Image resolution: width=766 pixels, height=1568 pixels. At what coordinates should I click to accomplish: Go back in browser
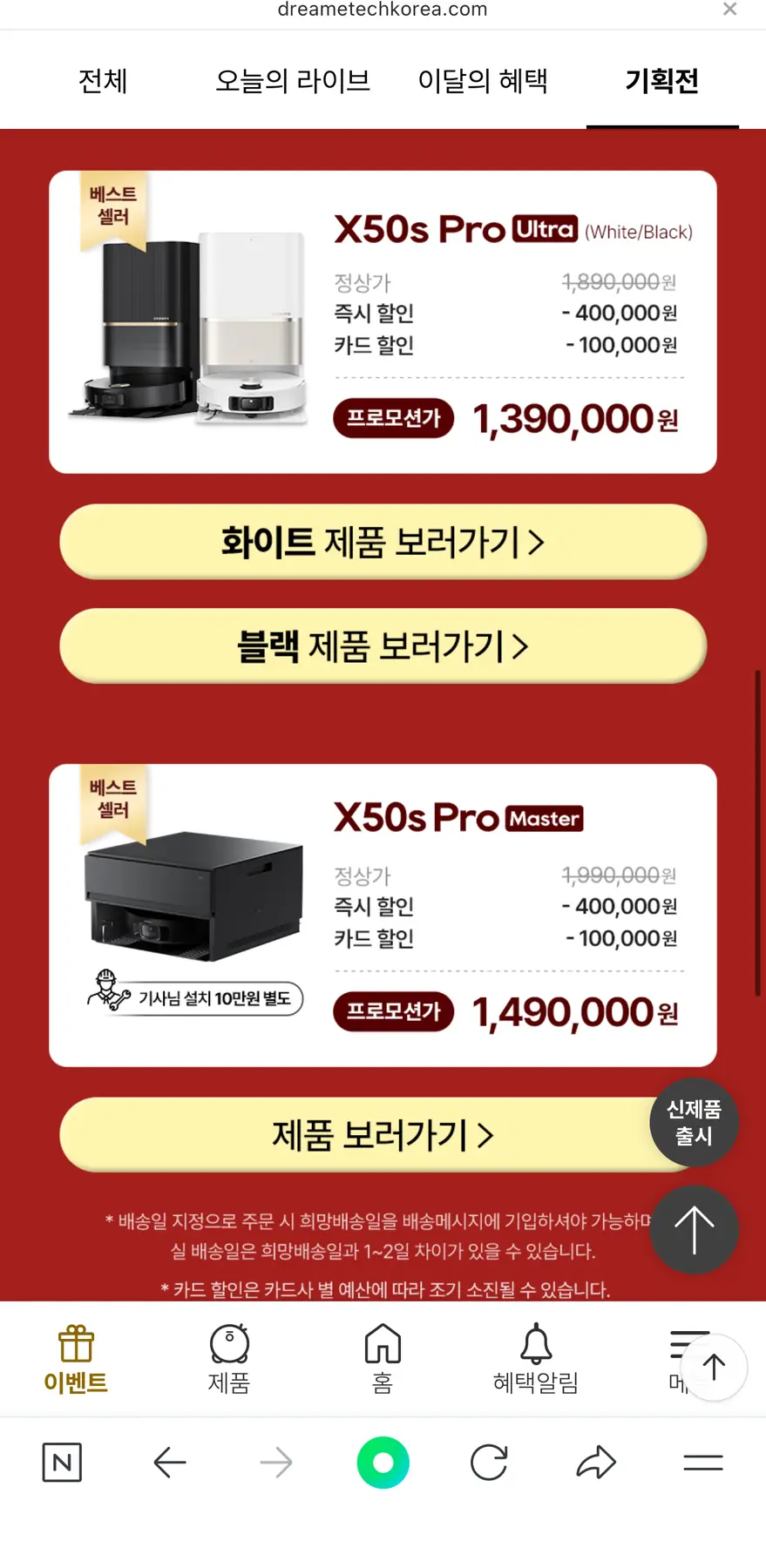coord(169,1462)
